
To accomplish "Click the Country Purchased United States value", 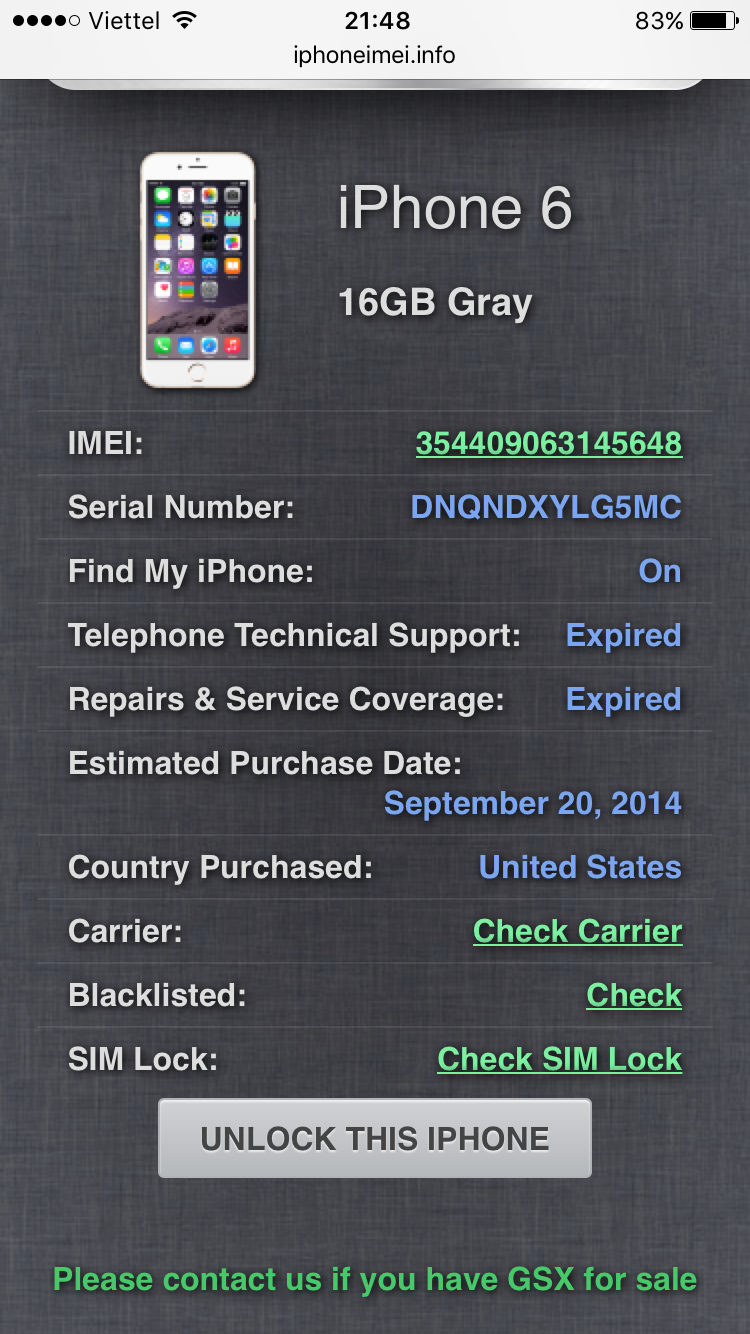I will pos(579,867).
